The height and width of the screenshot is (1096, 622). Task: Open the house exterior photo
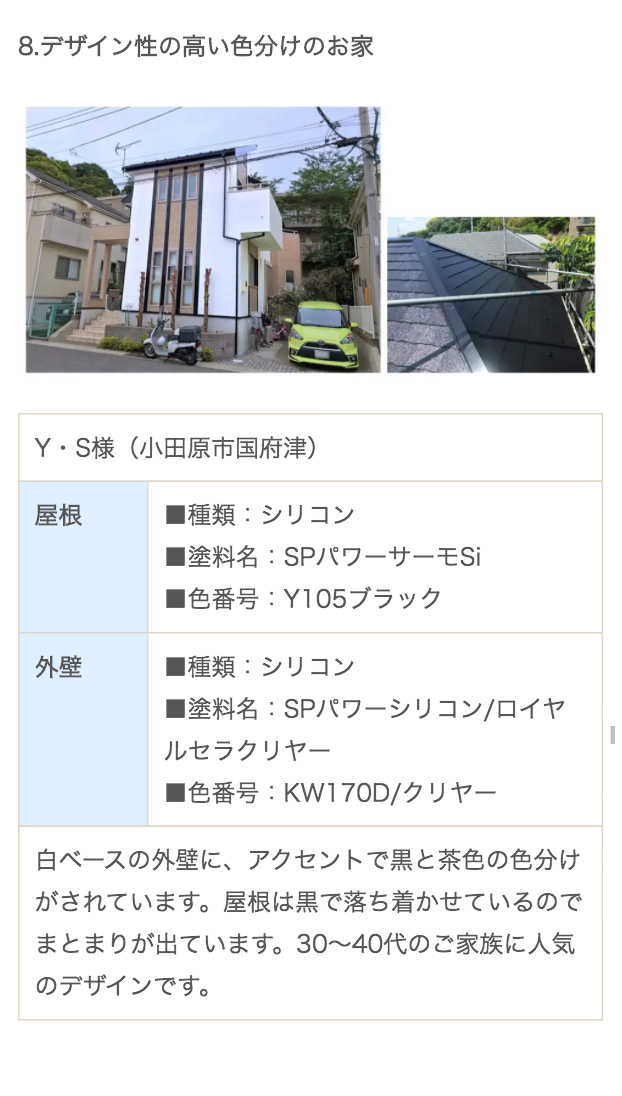[203, 240]
